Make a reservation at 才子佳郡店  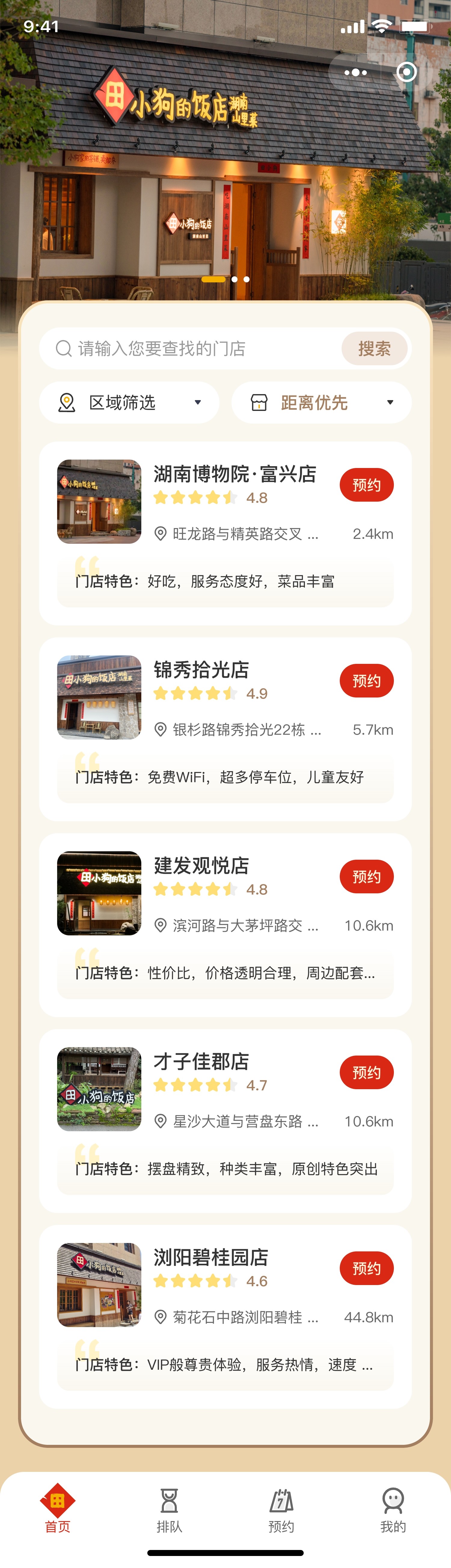click(x=366, y=1073)
